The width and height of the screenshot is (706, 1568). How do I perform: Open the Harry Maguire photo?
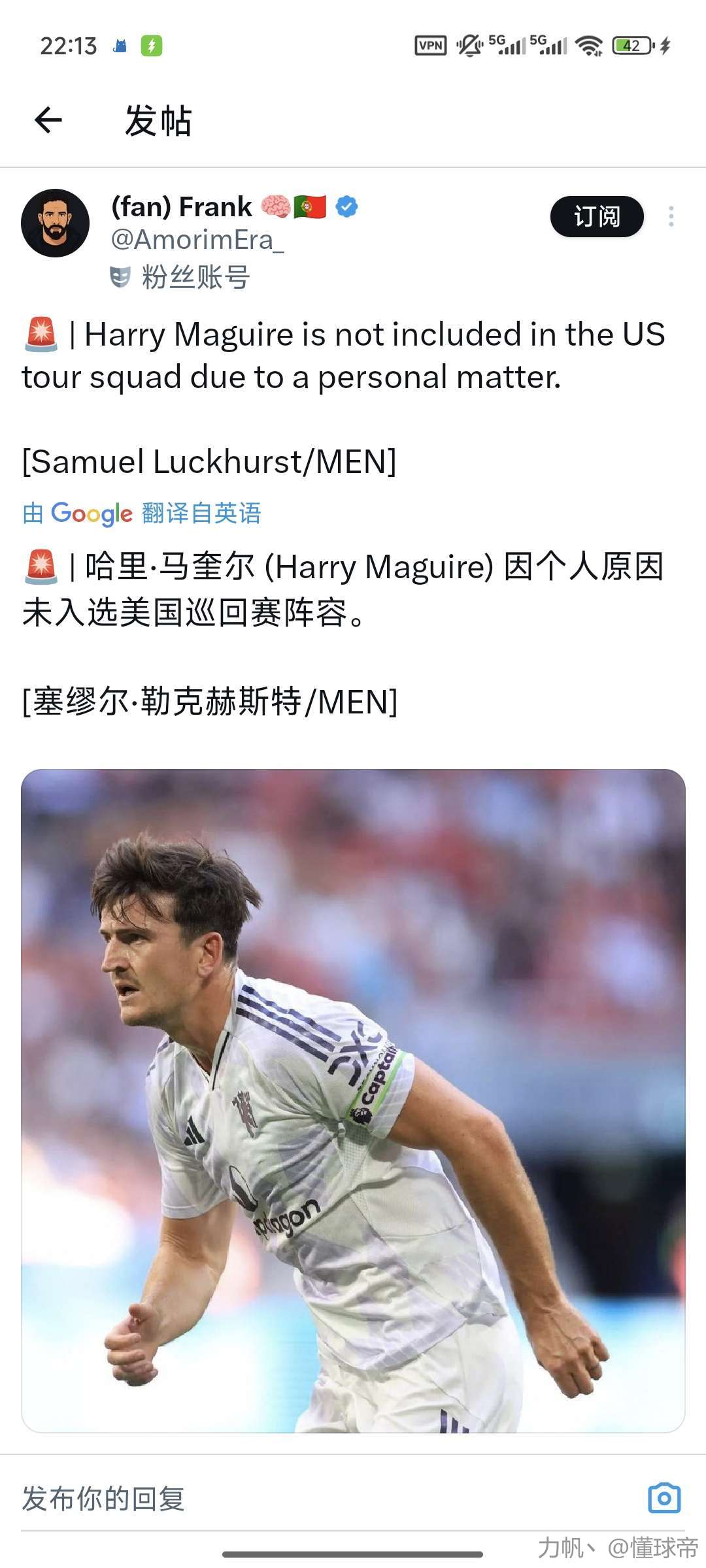pyautogui.click(x=353, y=1100)
